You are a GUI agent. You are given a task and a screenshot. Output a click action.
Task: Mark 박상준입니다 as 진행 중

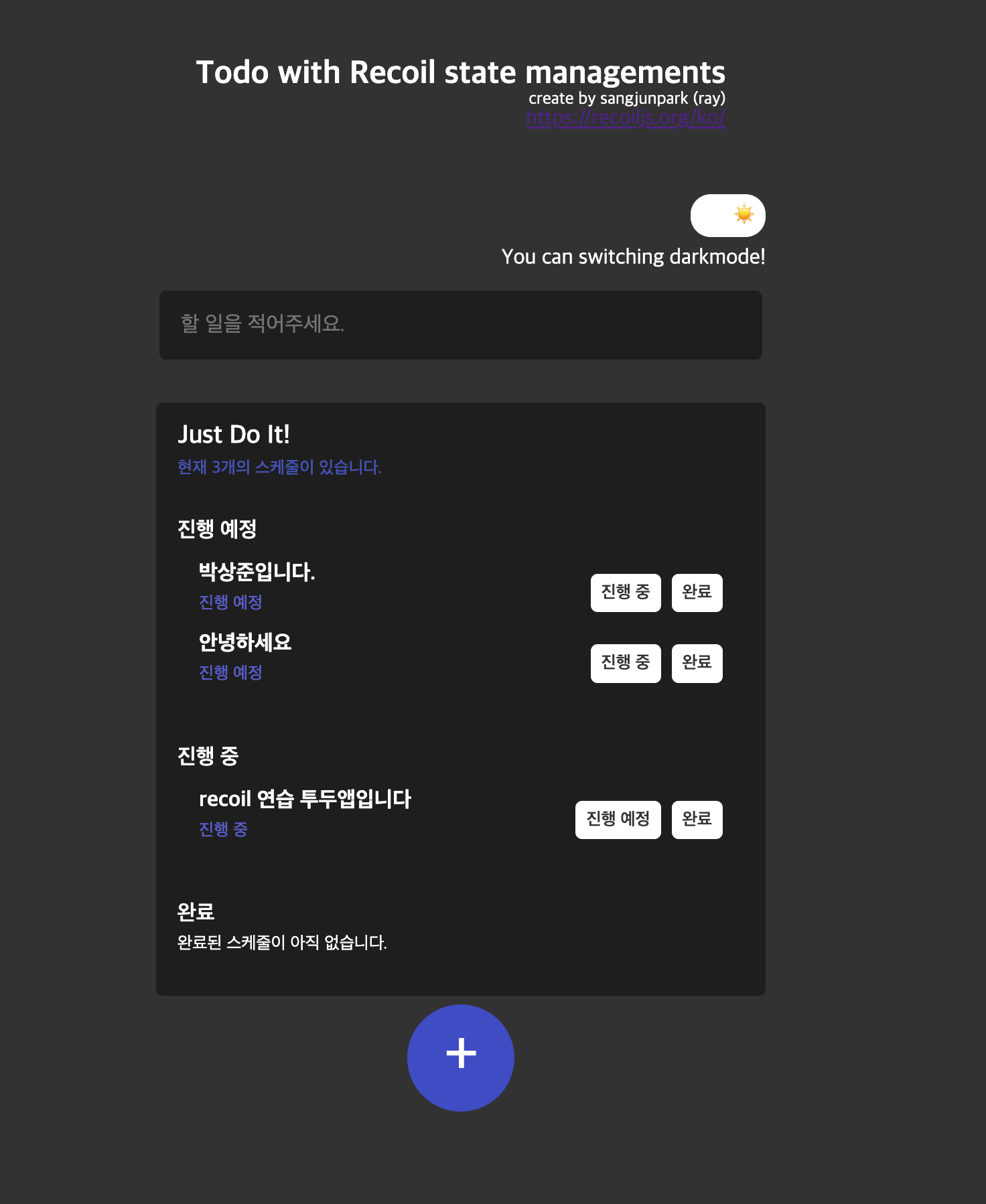click(x=625, y=593)
